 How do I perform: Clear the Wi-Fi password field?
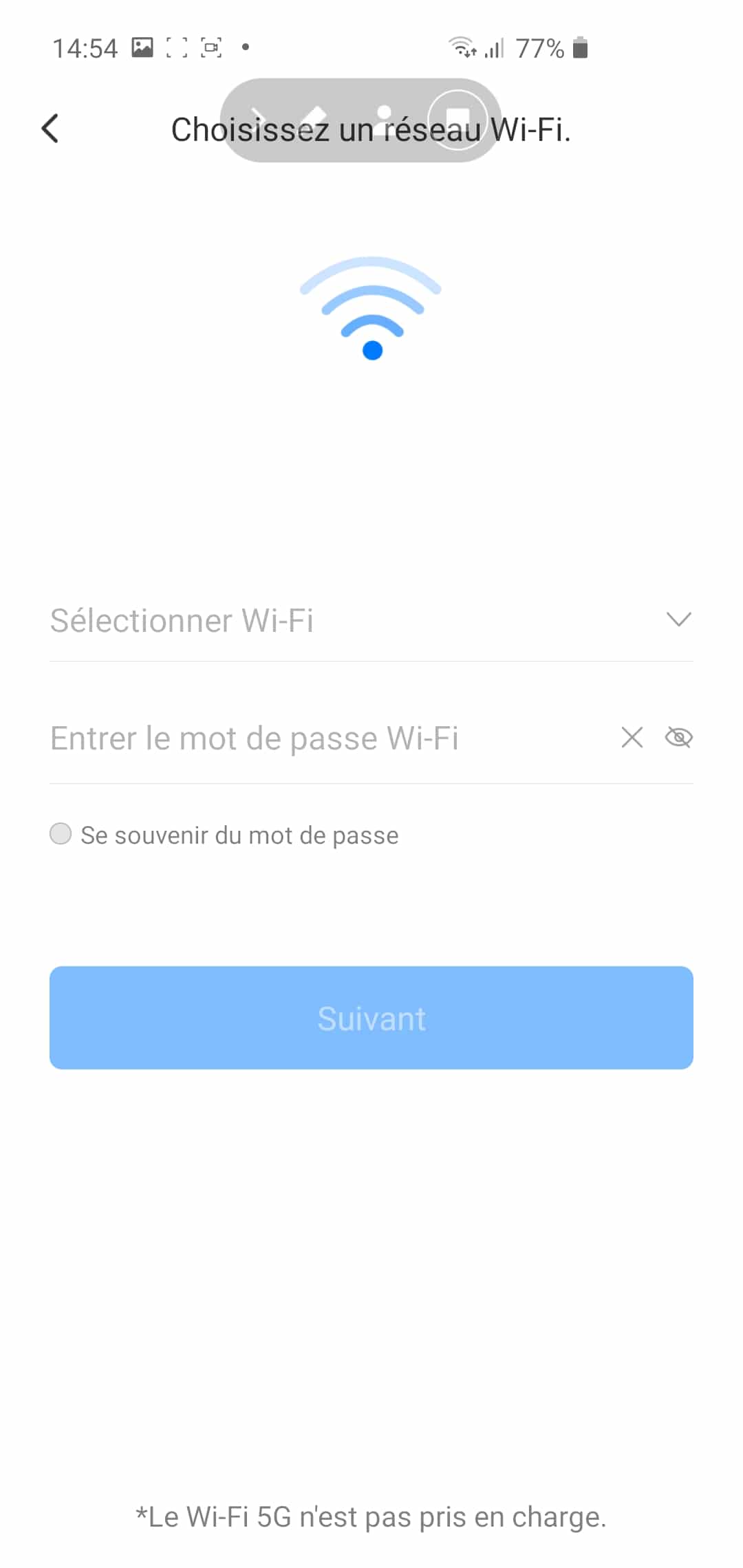632,737
